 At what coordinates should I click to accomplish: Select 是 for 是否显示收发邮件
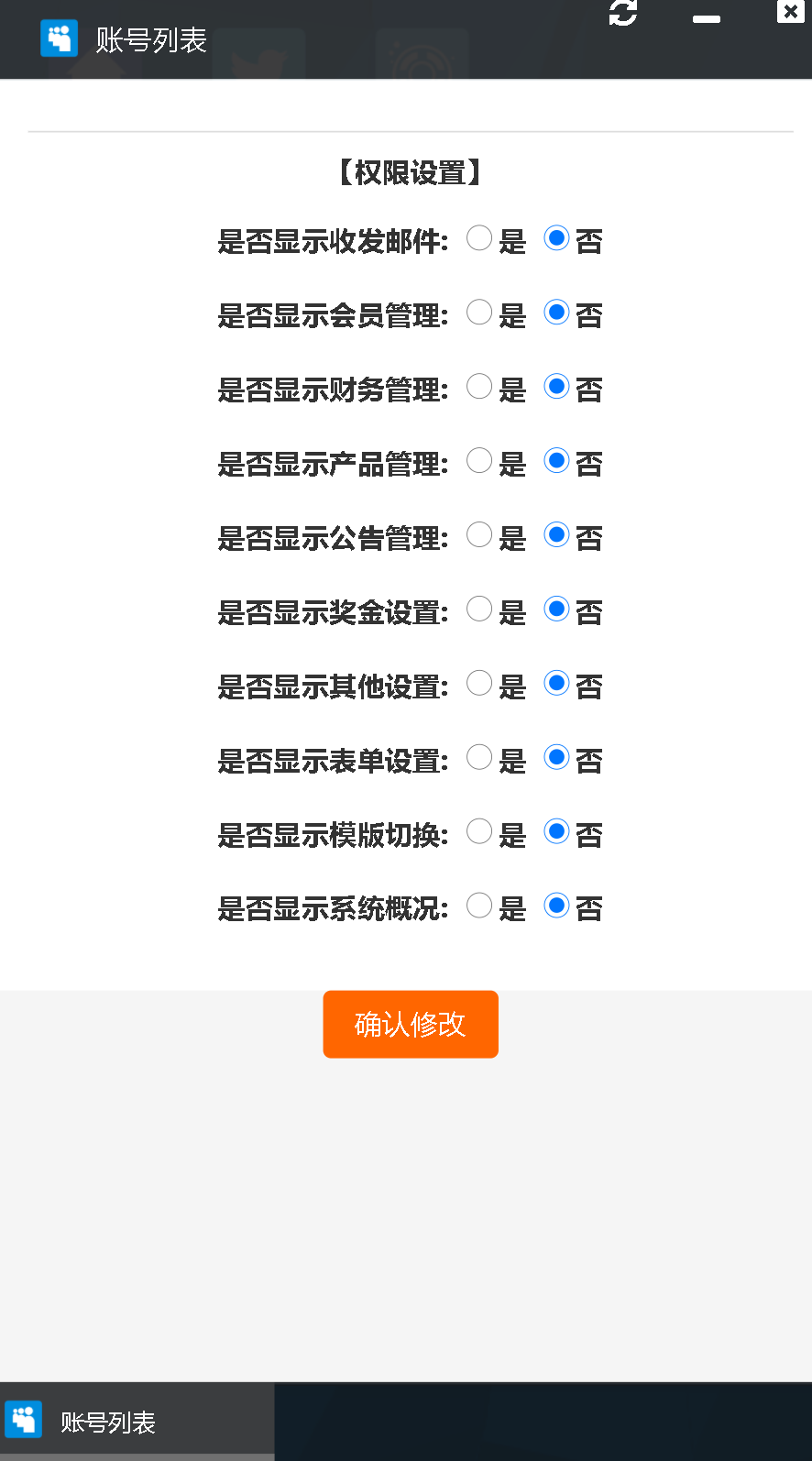click(x=479, y=238)
